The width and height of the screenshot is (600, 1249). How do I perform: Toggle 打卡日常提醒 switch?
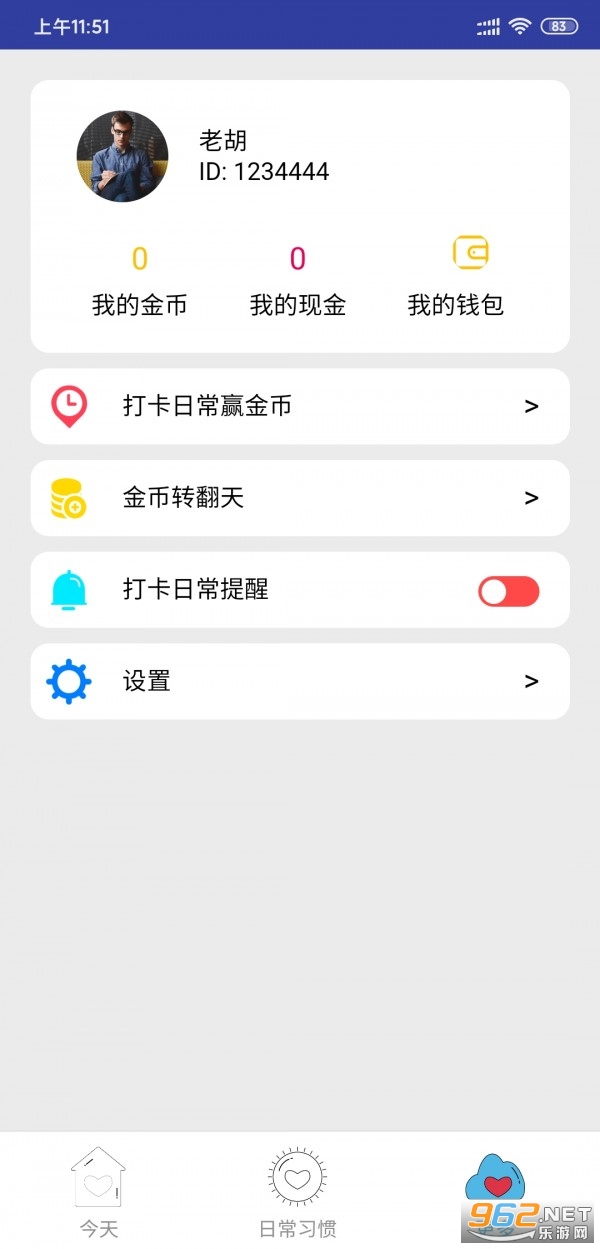click(x=508, y=591)
